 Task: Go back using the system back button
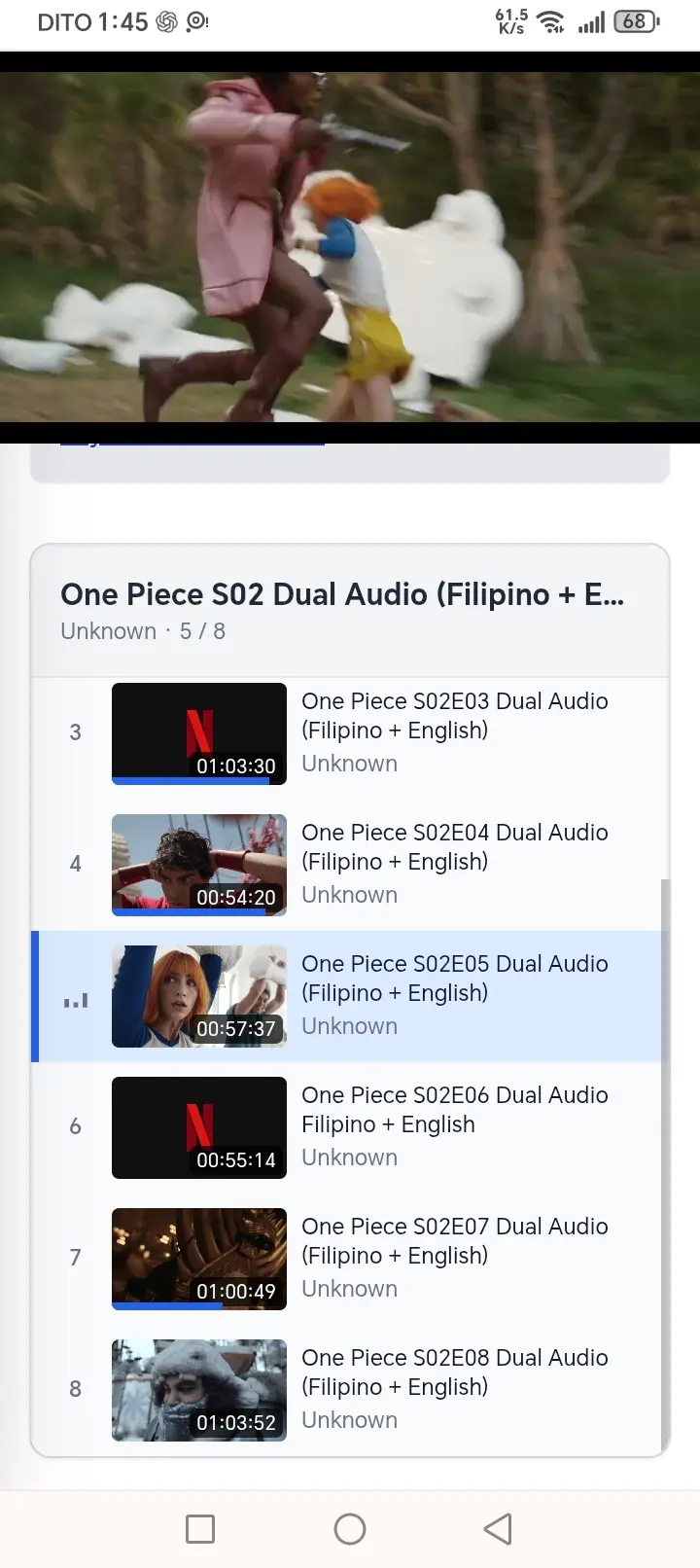[x=498, y=1529]
